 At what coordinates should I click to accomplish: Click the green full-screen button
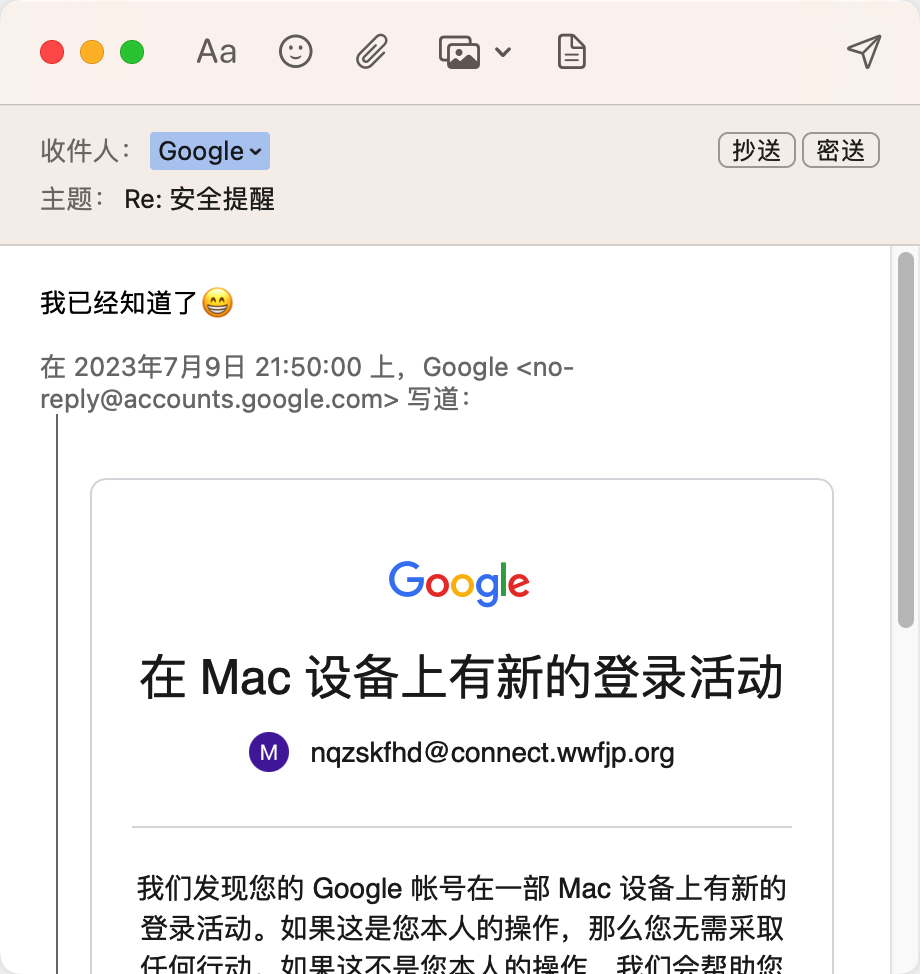tap(132, 52)
